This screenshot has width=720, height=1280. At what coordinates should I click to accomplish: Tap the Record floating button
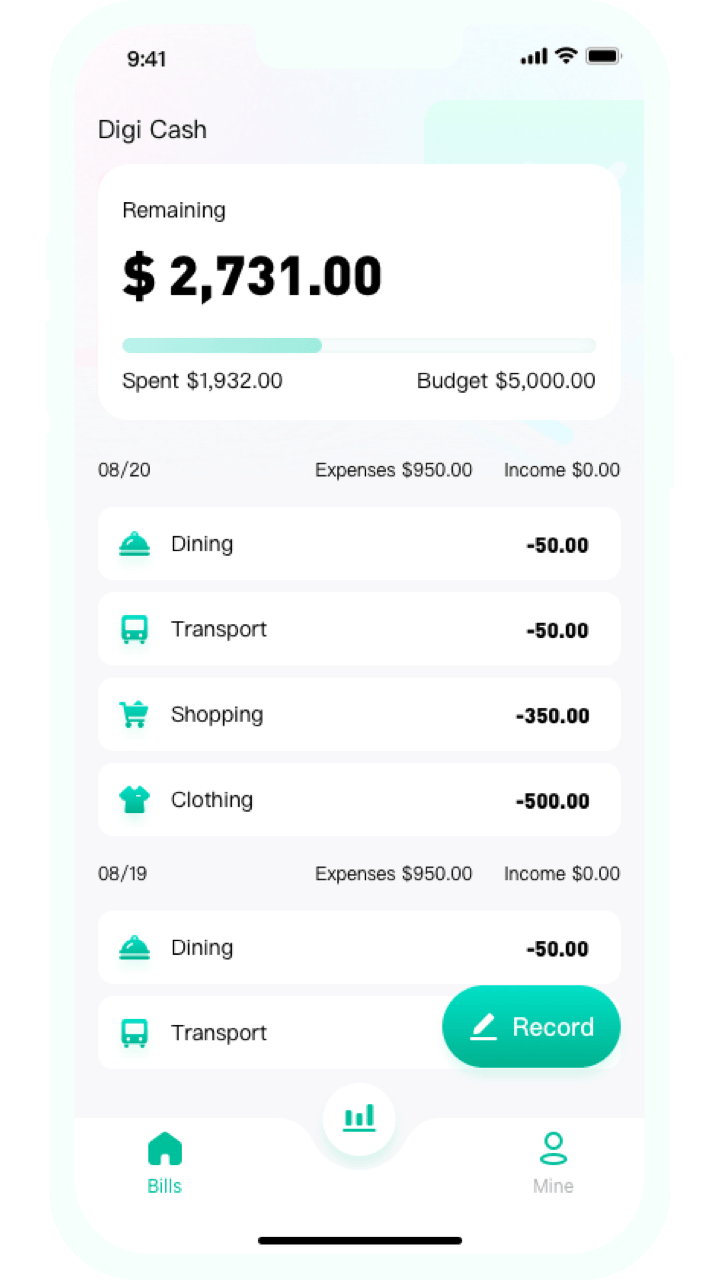(531, 1027)
